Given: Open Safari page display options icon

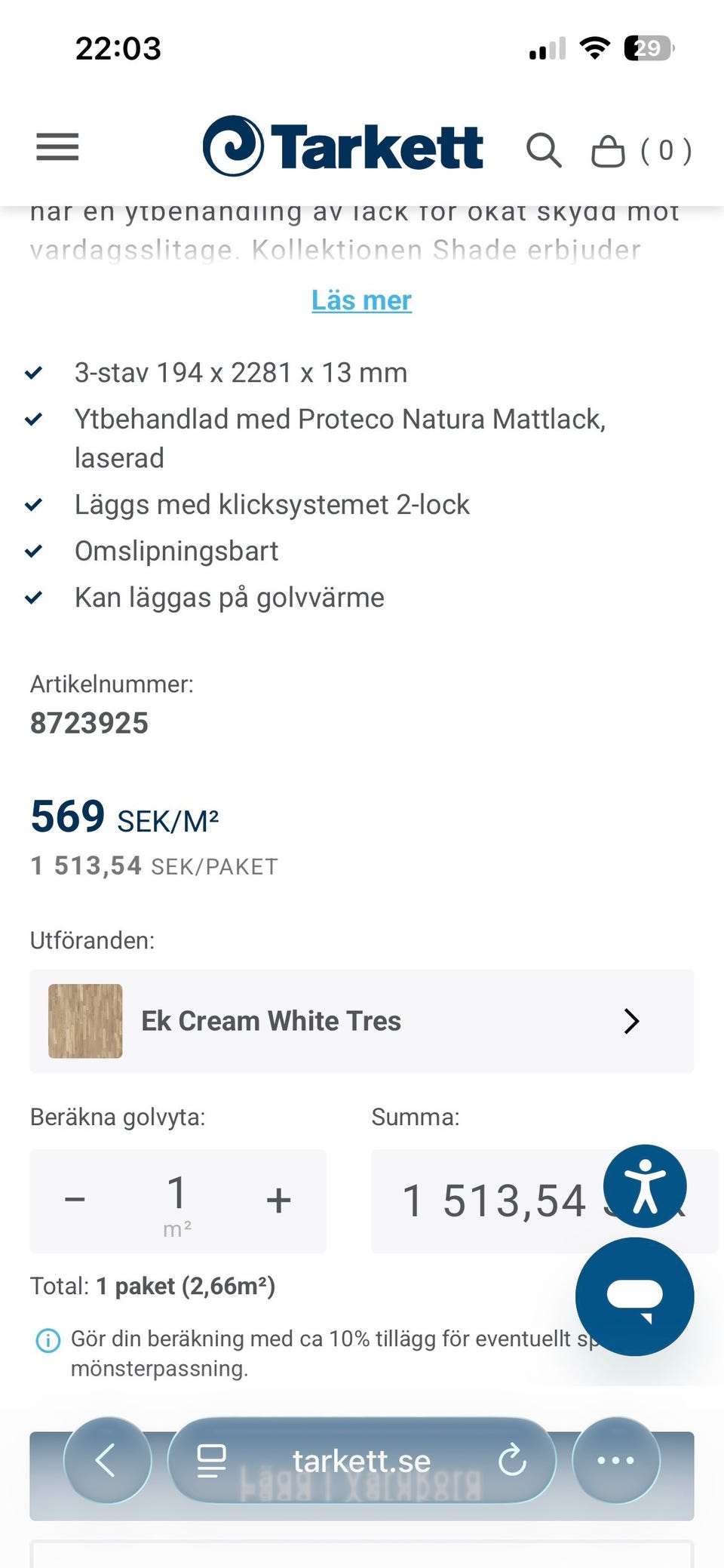Looking at the screenshot, I should (212, 1460).
